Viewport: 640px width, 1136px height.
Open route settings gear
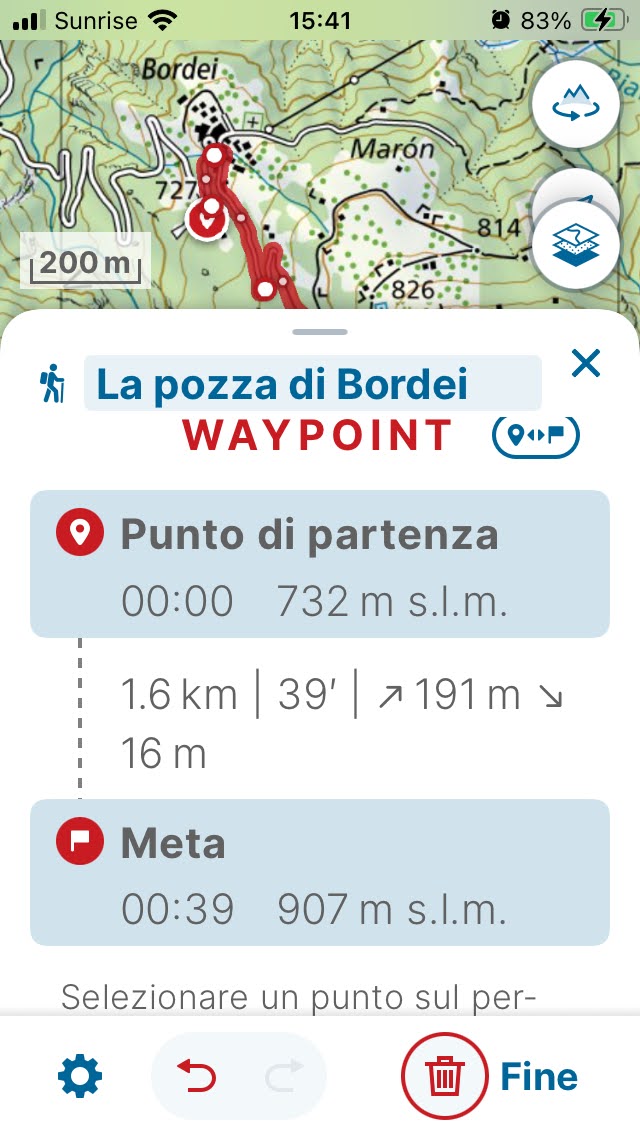tap(80, 1077)
